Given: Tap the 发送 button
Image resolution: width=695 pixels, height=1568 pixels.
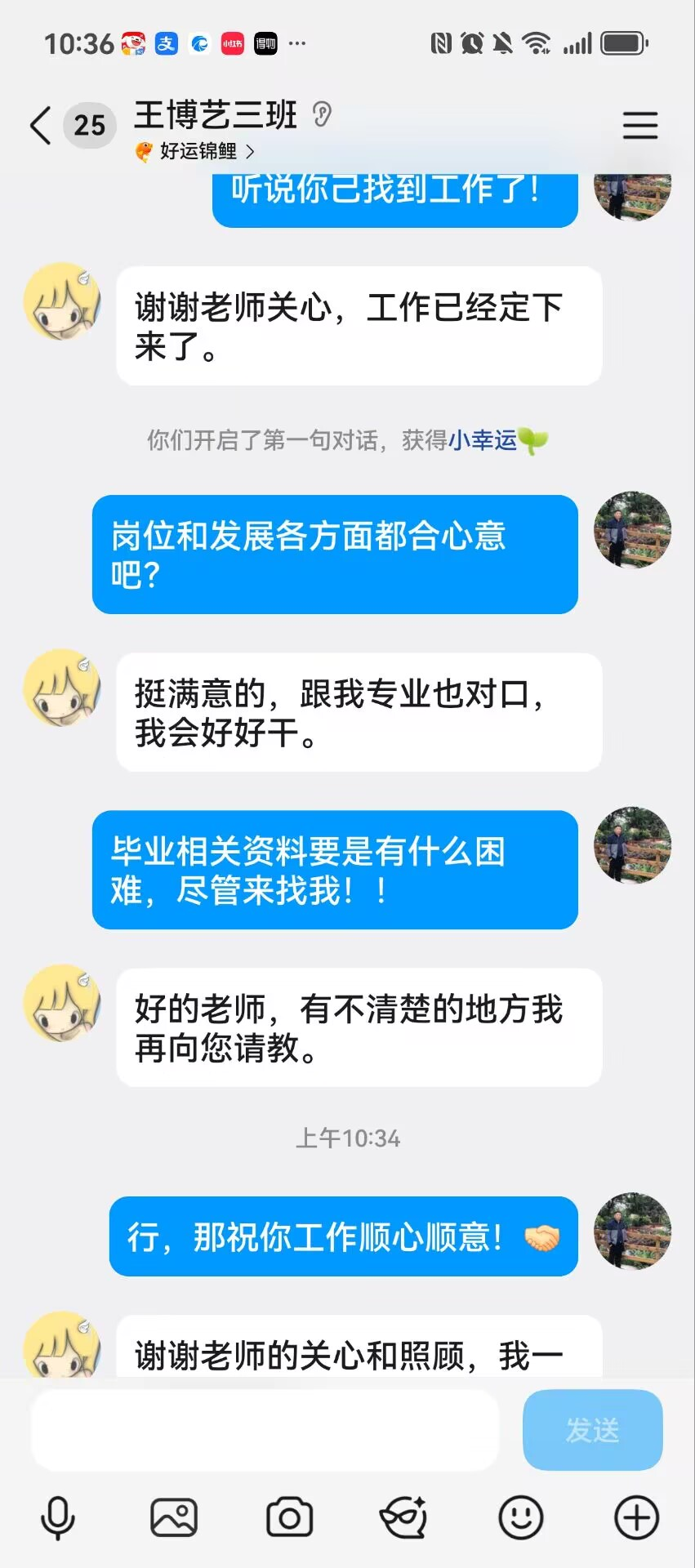Looking at the screenshot, I should [592, 1429].
